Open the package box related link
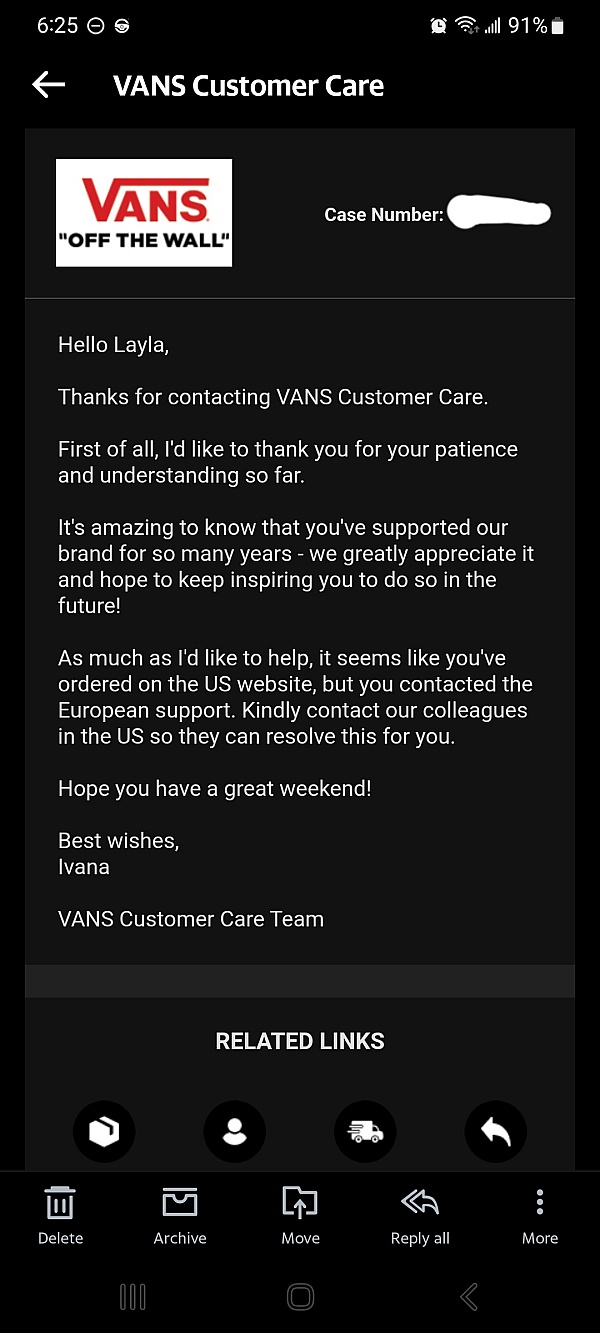The image size is (600, 1333). pos(104,1131)
